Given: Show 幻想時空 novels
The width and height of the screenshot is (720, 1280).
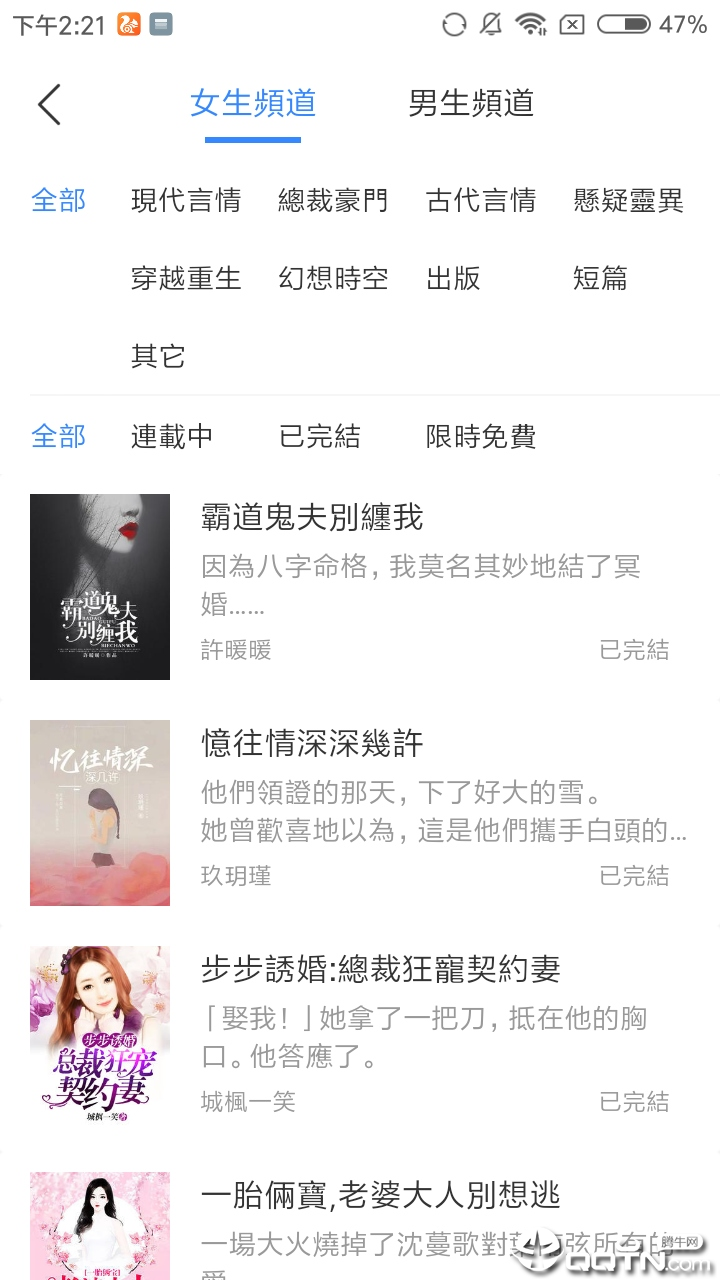Looking at the screenshot, I should click(x=333, y=278).
